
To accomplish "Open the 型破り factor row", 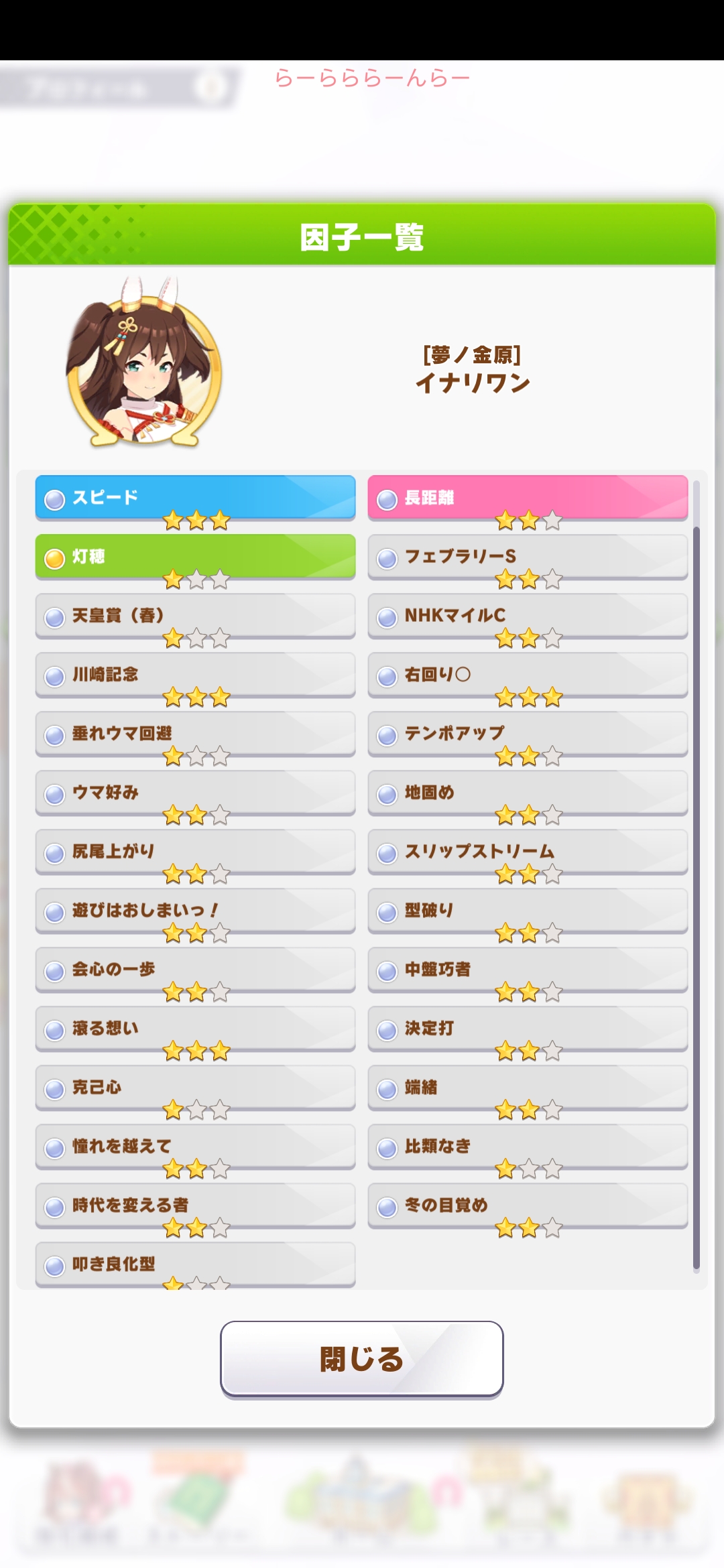I will click(x=528, y=911).
